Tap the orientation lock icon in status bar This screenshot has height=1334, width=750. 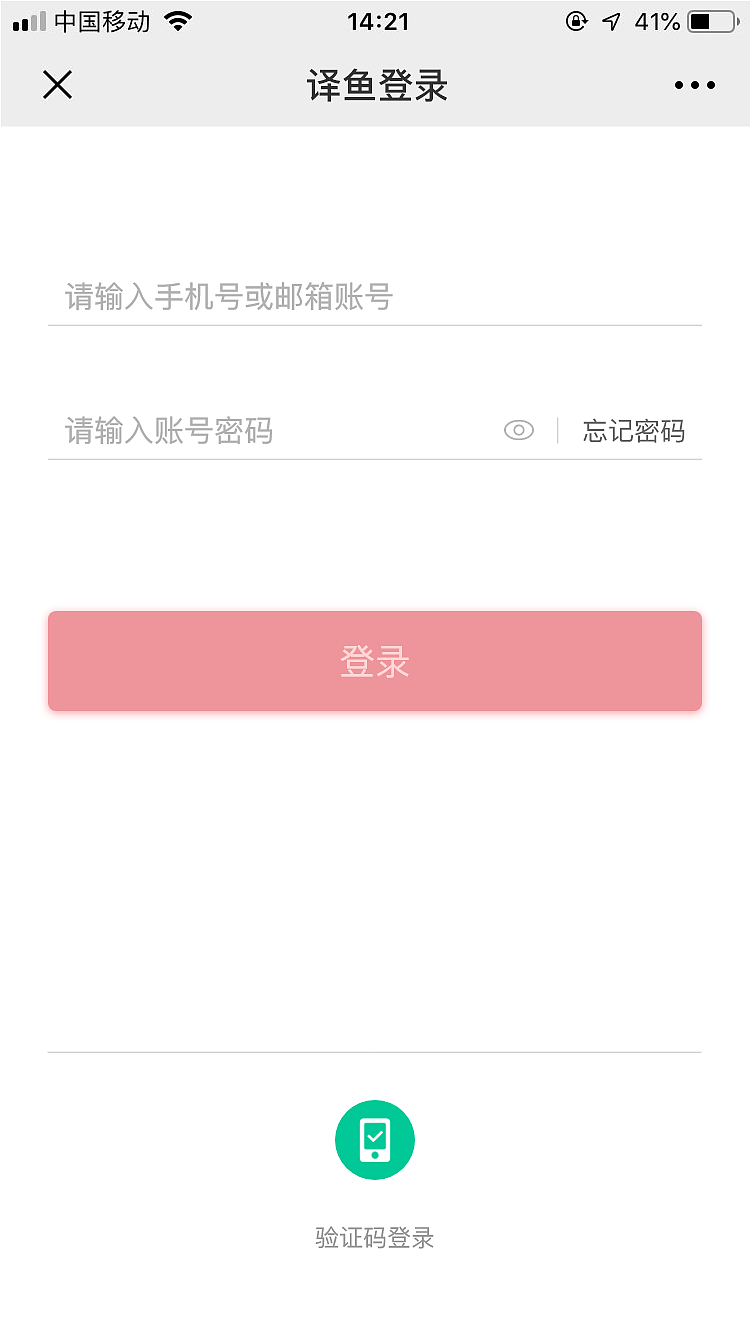coord(575,20)
